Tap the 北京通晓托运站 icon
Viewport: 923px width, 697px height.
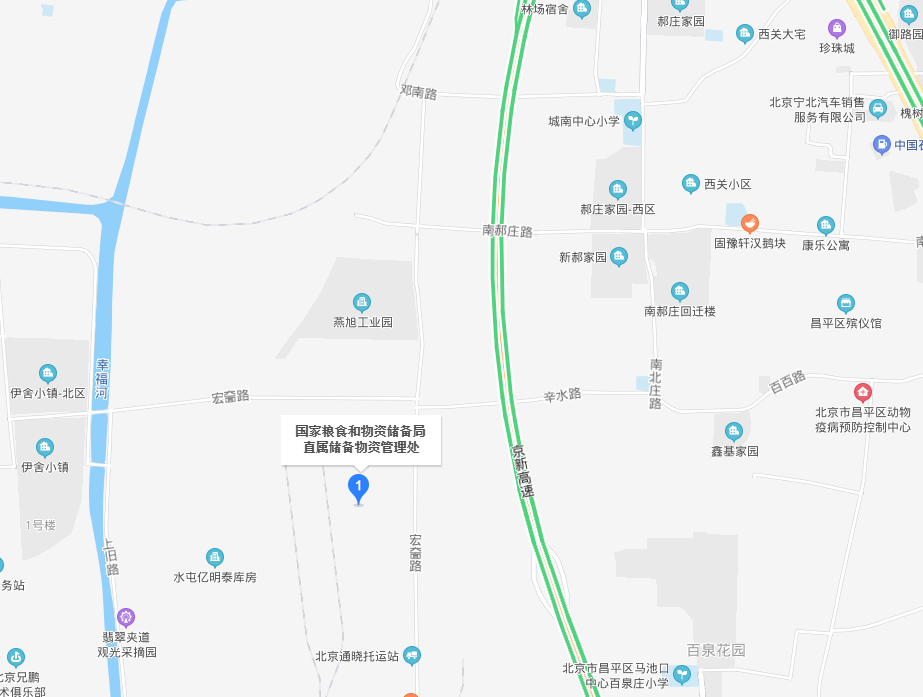[x=412, y=656]
